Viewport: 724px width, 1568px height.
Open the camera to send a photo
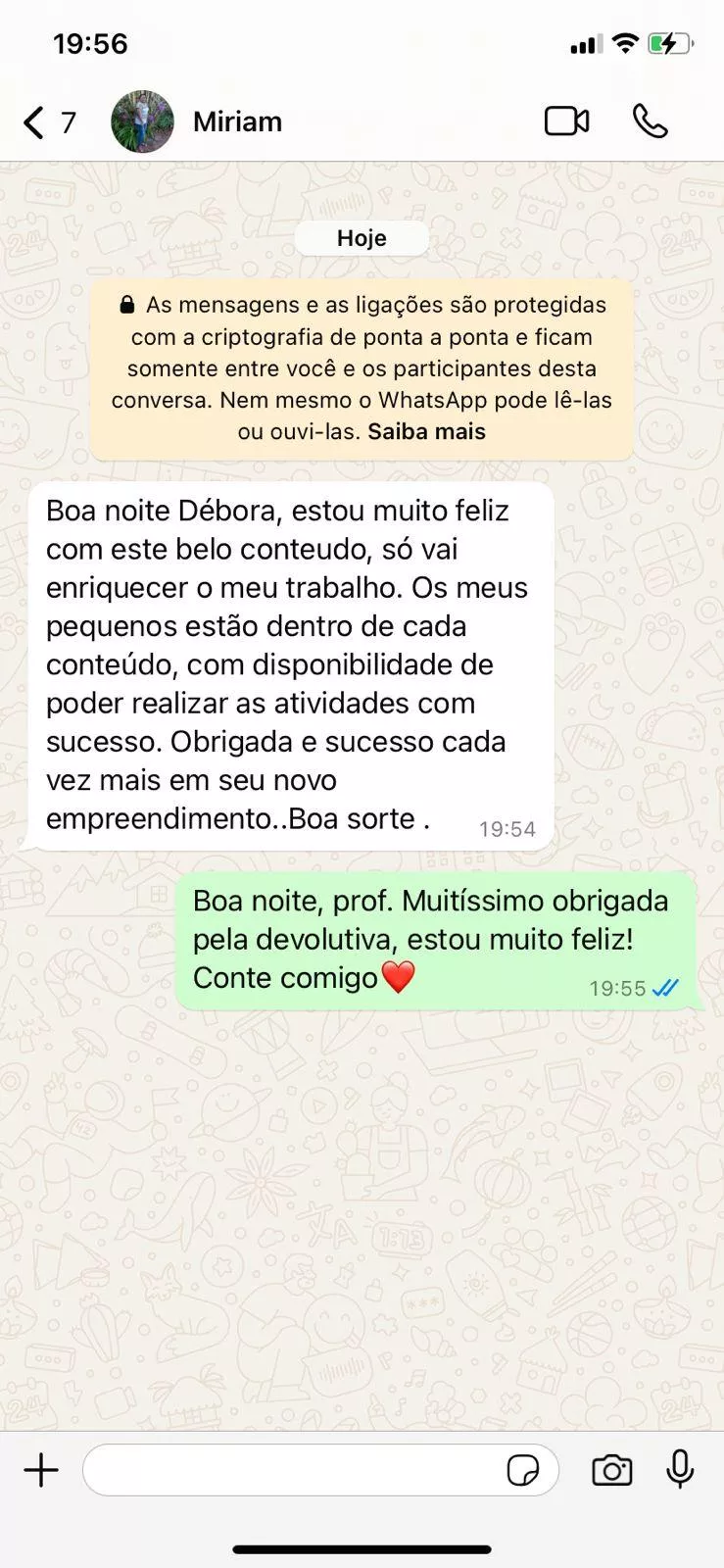(x=612, y=1470)
